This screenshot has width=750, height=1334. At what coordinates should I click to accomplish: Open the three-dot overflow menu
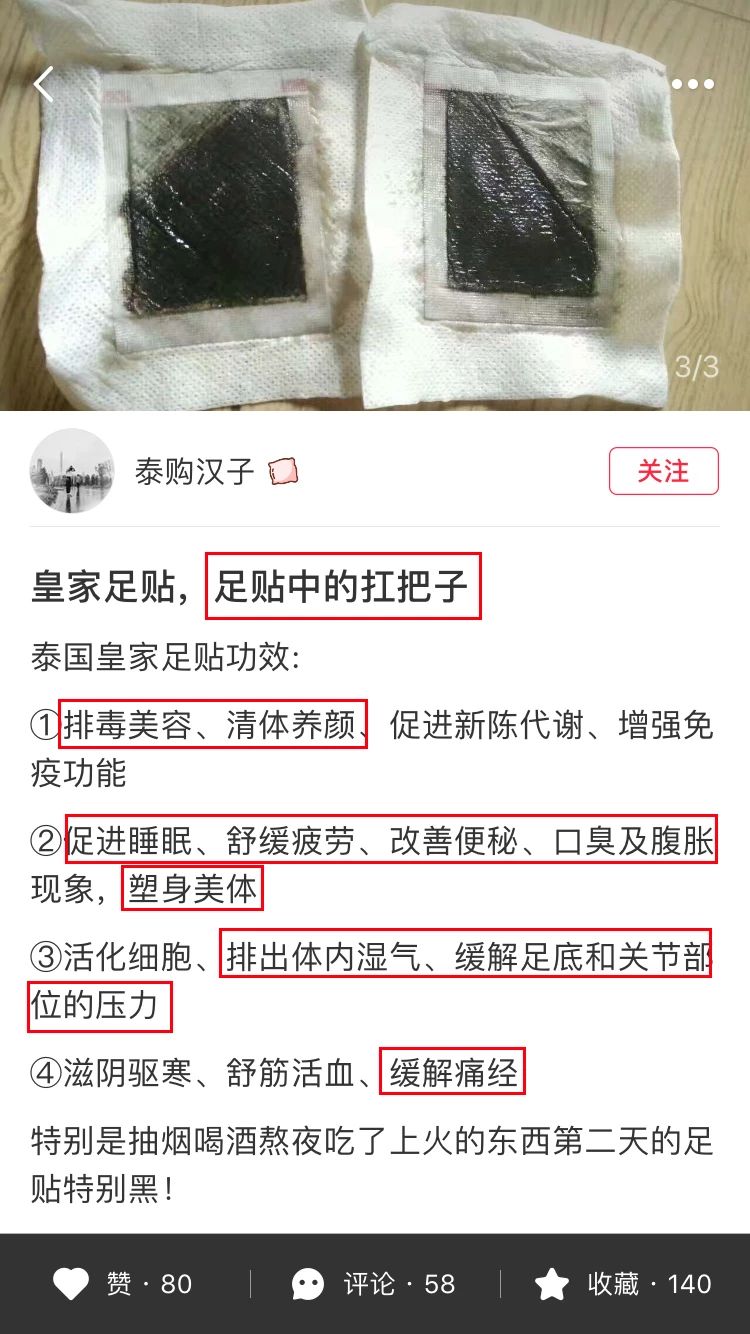point(692,85)
